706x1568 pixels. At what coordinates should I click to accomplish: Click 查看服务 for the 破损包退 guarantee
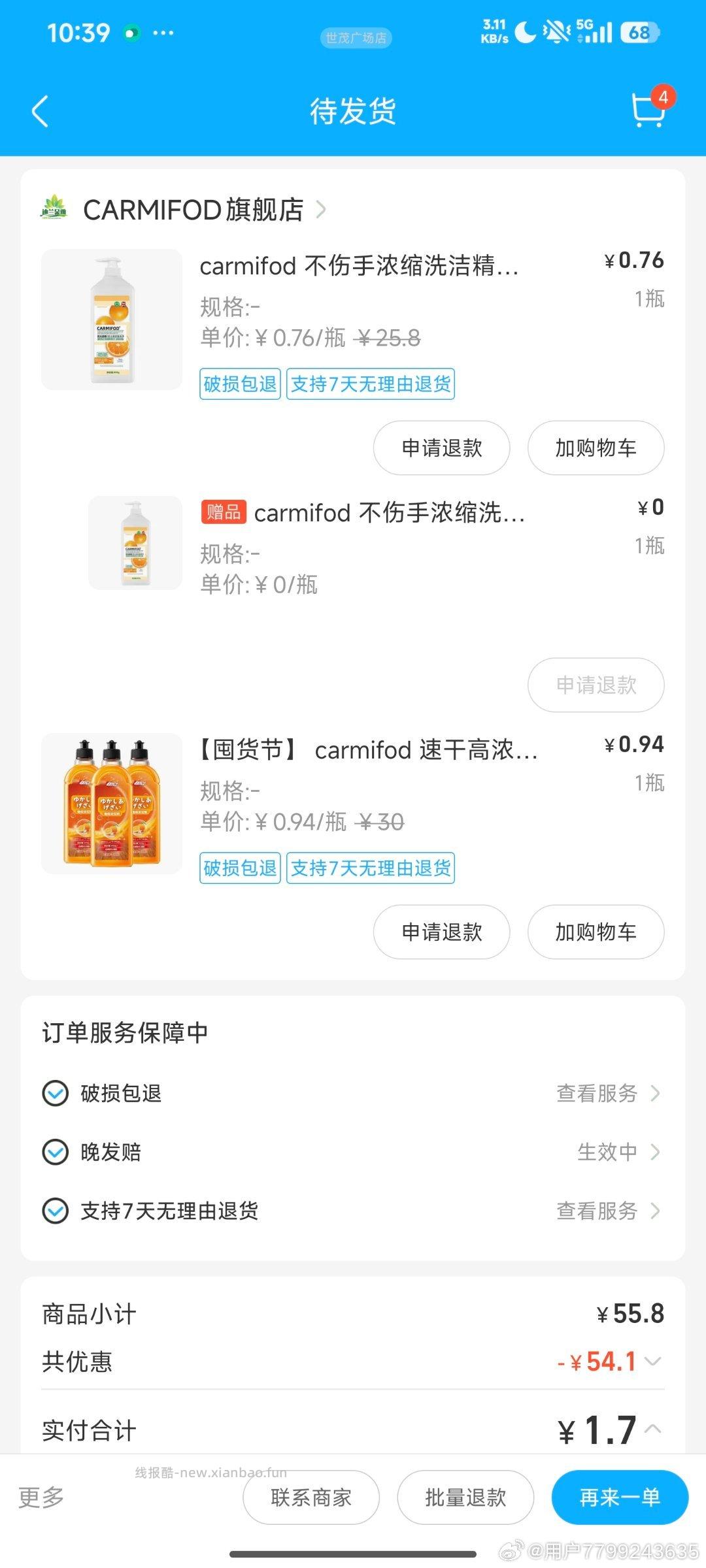pyautogui.click(x=598, y=1093)
